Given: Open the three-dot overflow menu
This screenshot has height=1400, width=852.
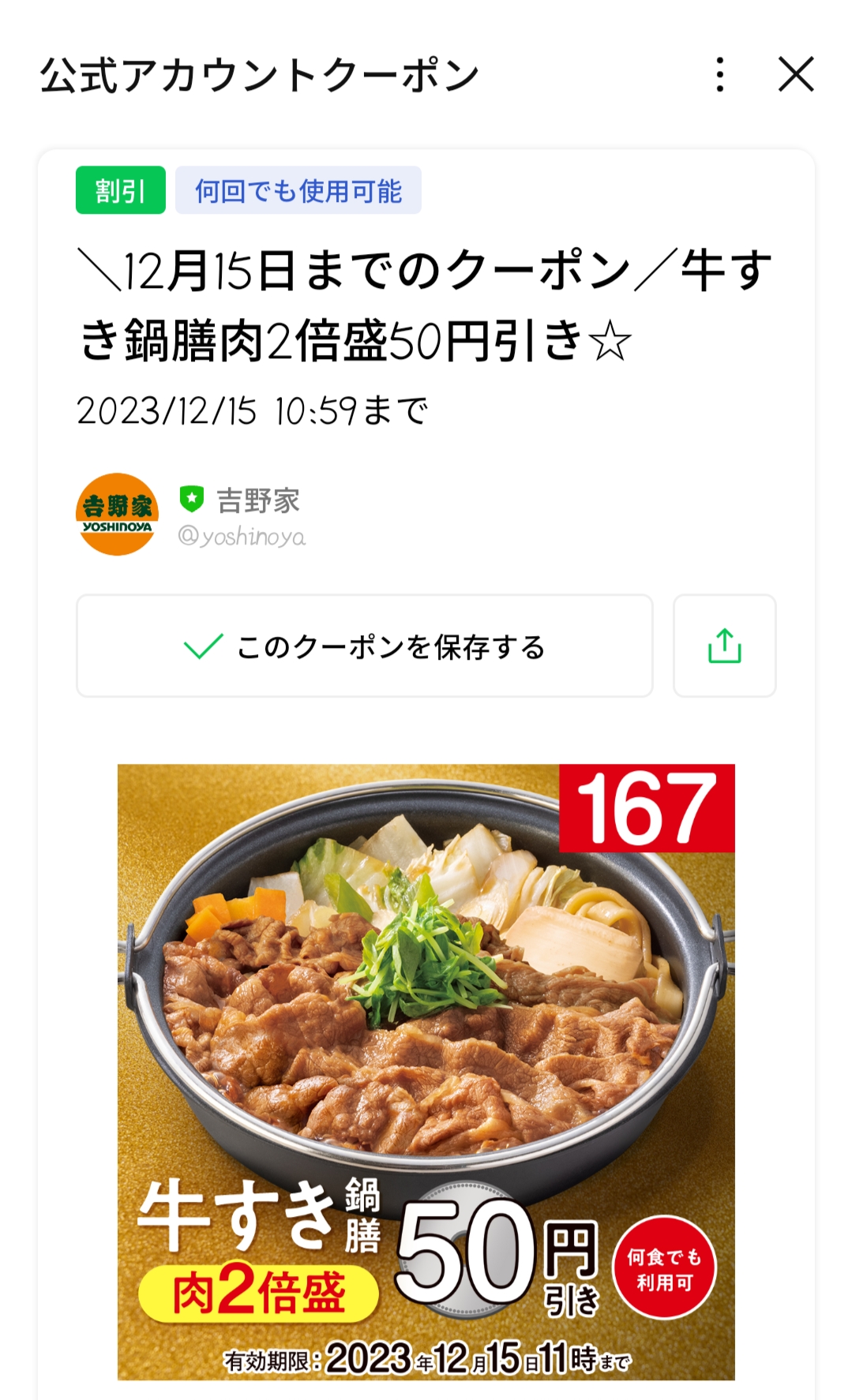Looking at the screenshot, I should pyautogui.click(x=719, y=74).
